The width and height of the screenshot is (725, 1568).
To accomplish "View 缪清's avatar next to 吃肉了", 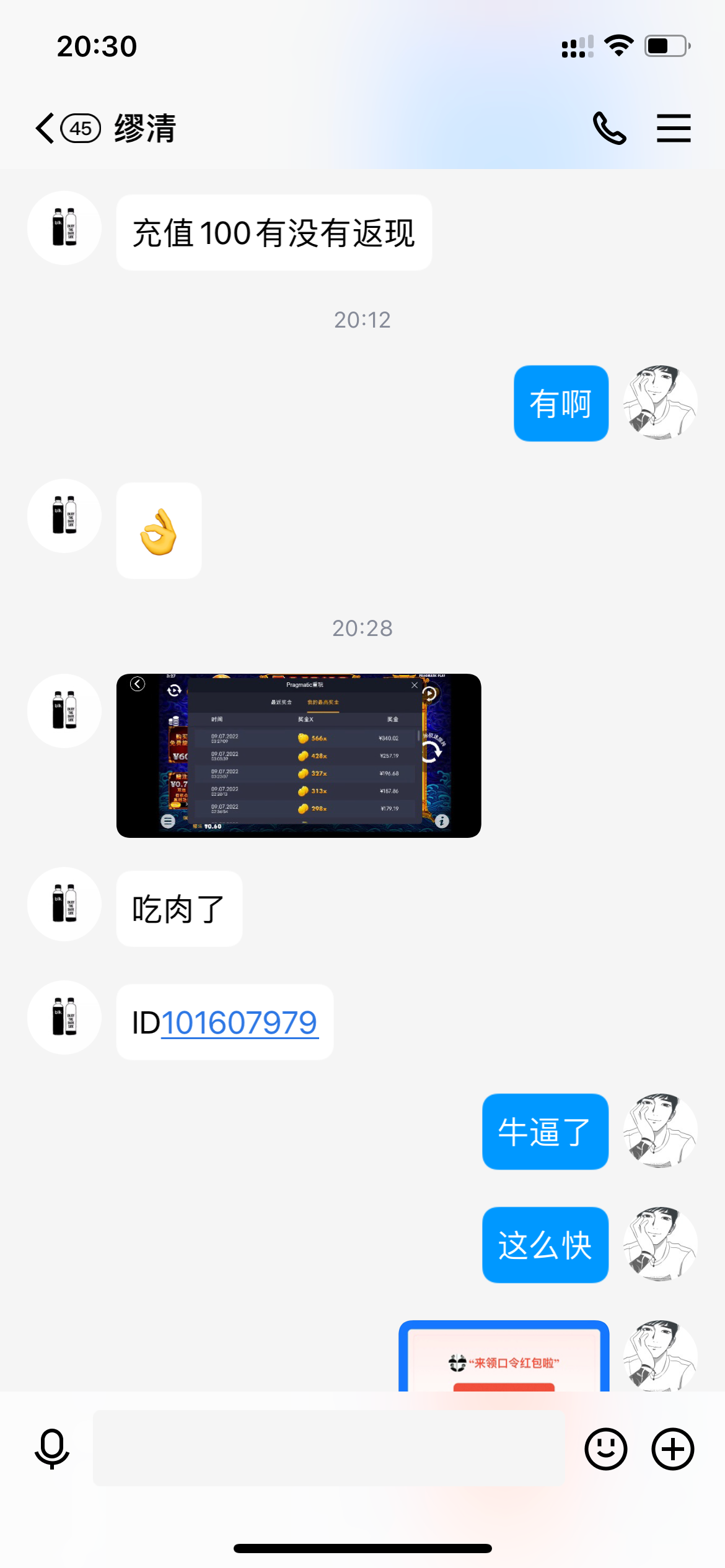I will (x=64, y=904).
